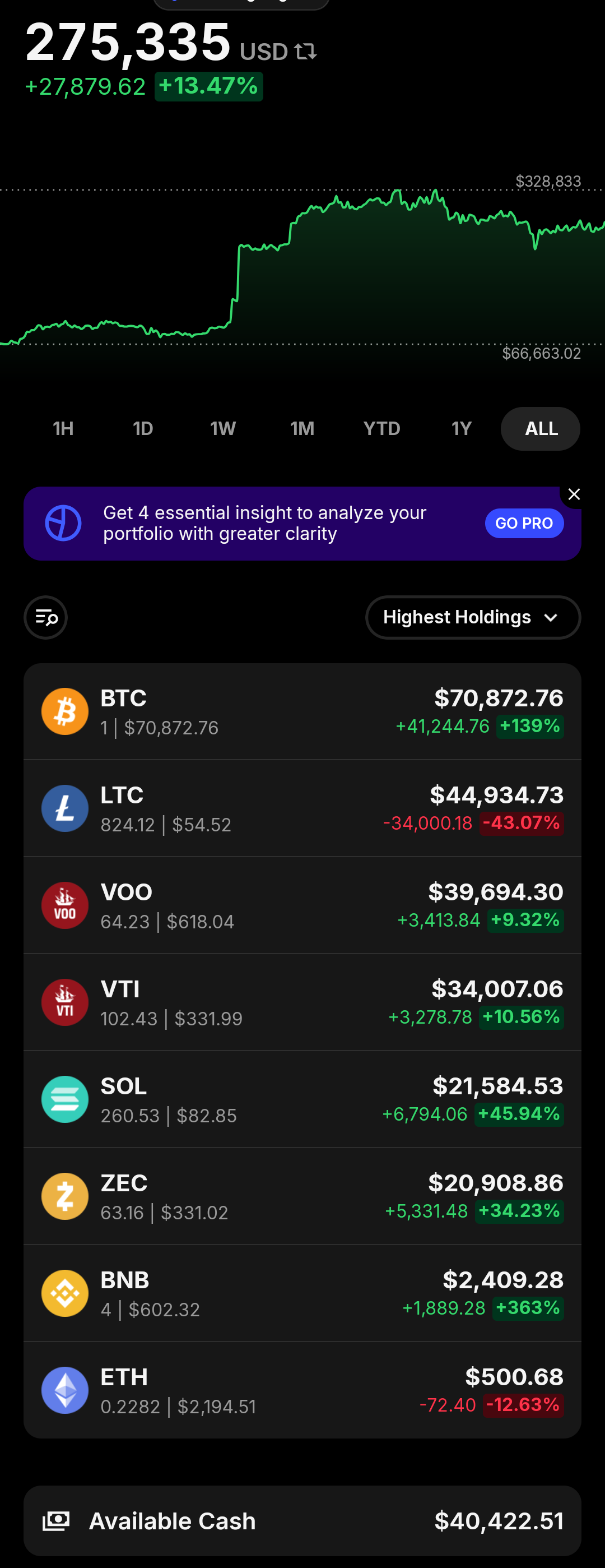View the VOO holding

[x=302, y=905]
